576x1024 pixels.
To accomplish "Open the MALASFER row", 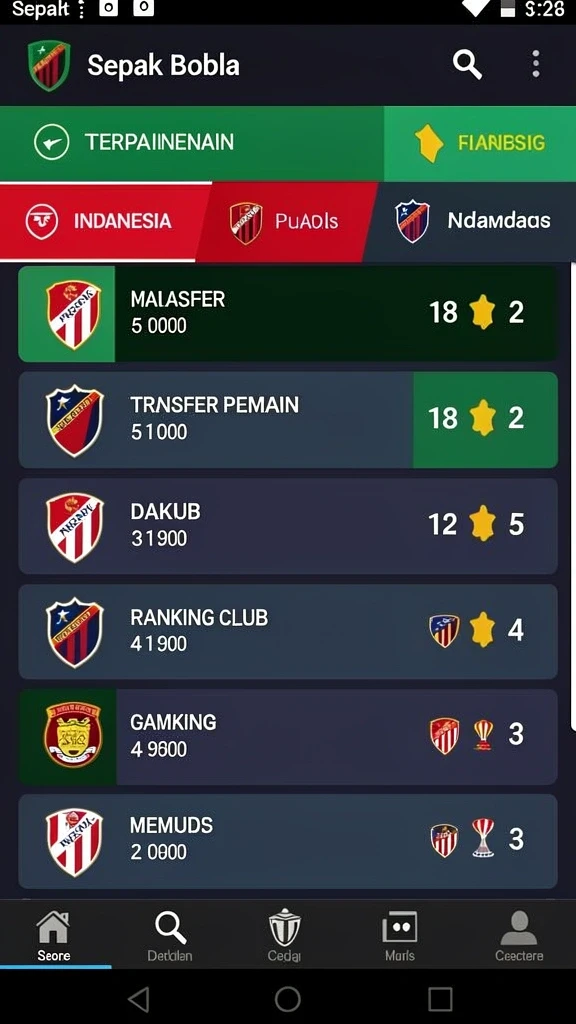I will click(288, 313).
